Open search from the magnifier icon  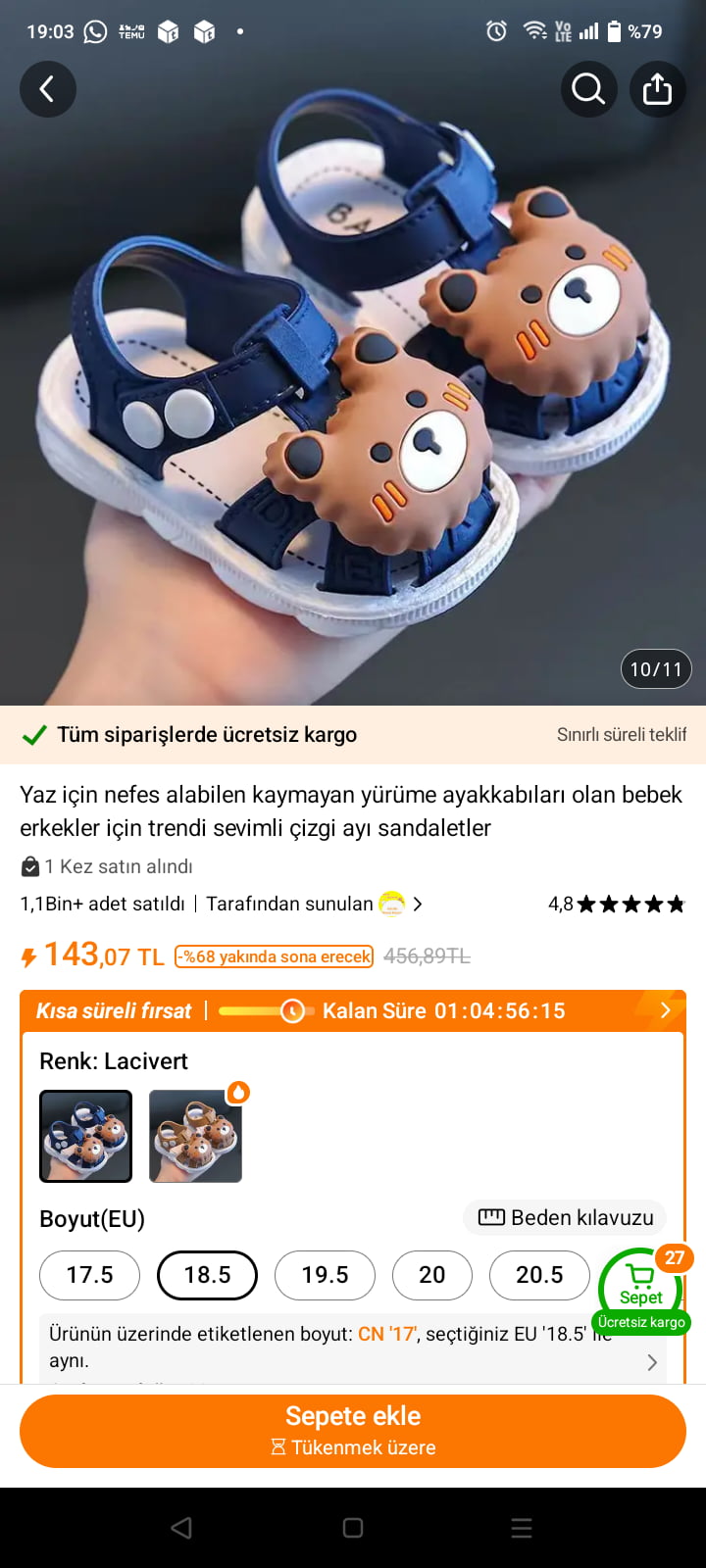pyautogui.click(x=588, y=89)
